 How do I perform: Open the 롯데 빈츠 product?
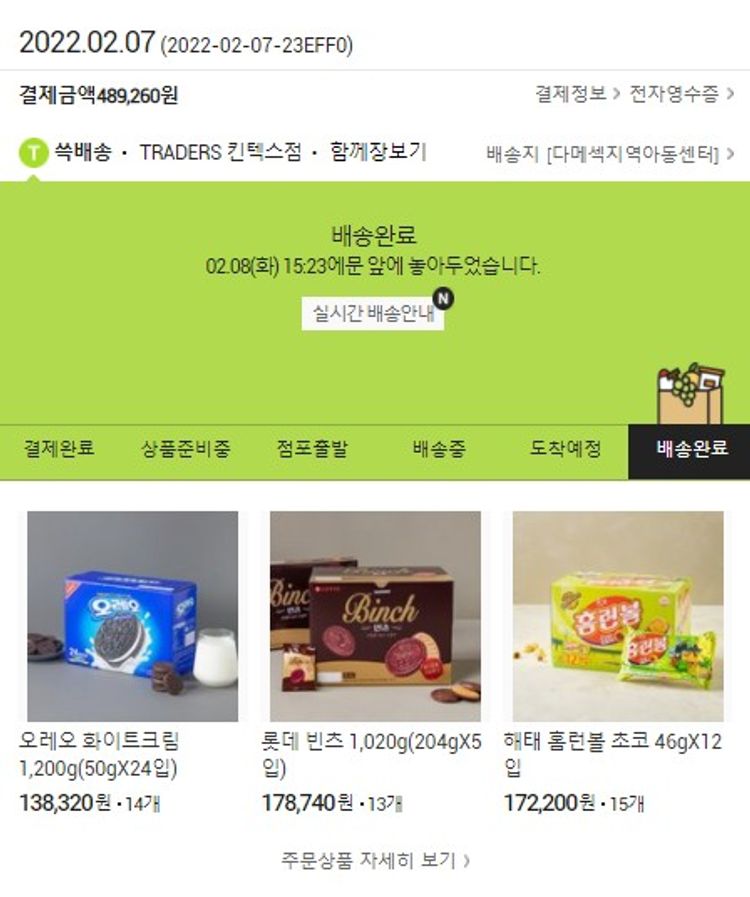pyautogui.click(x=375, y=617)
